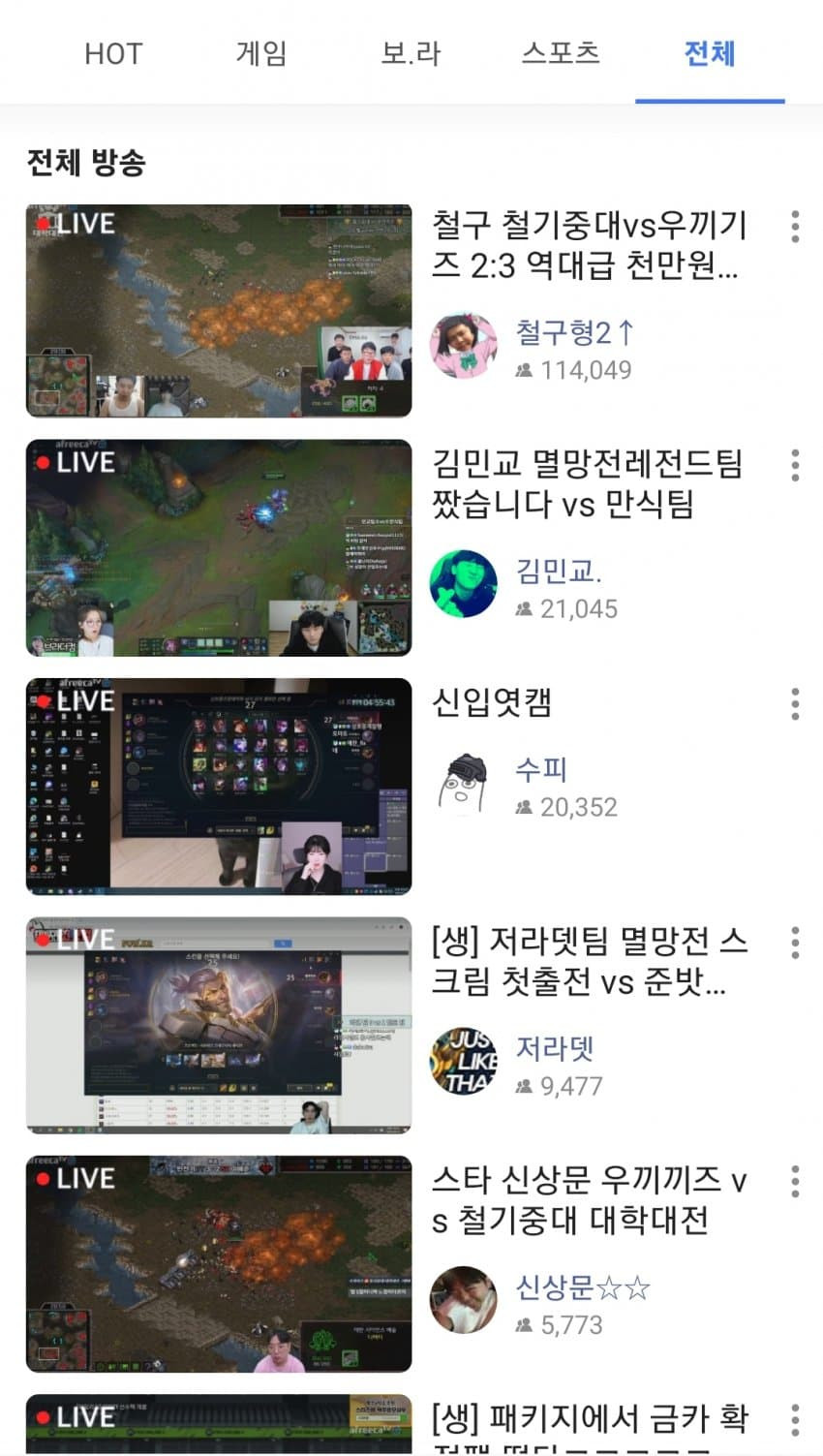
Task: Tap 철구형2 channel name
Action: click(574, 332)
